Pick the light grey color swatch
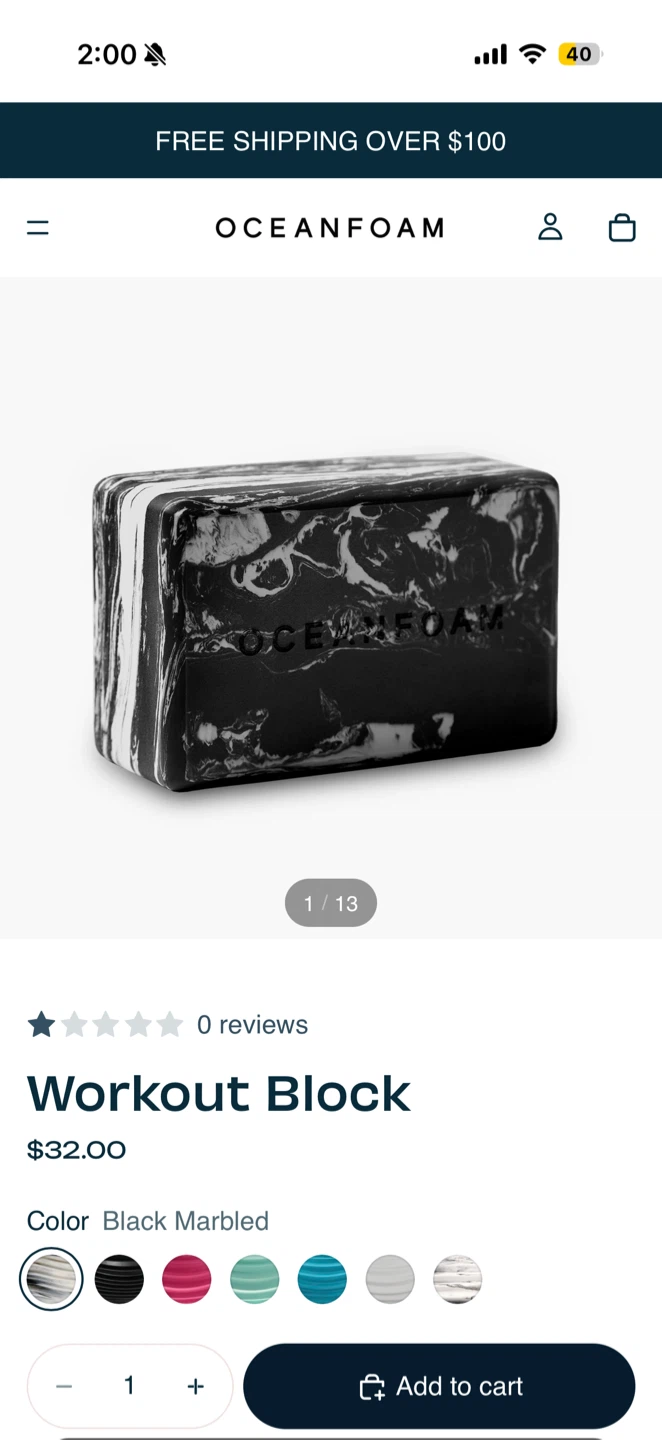Viewport: 662px width, 1440px height. [390, 1279]
